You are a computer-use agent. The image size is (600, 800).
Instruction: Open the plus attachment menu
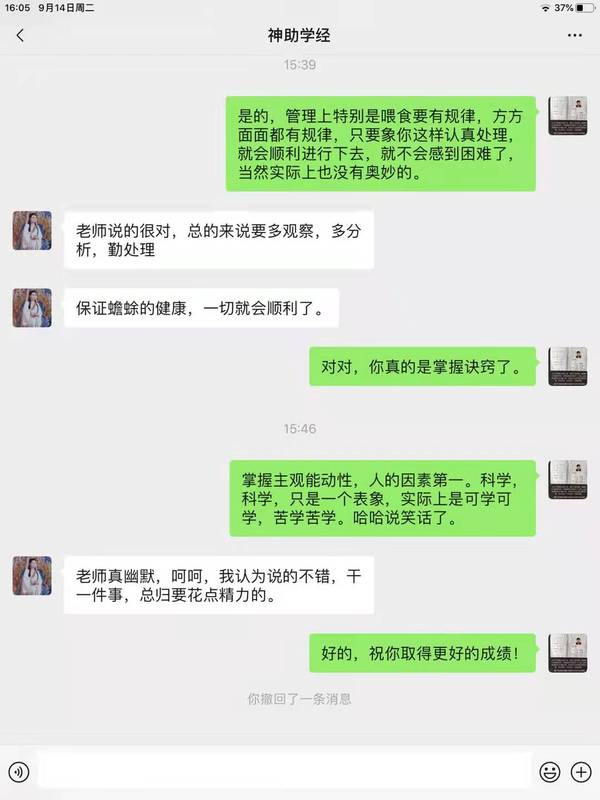[x=581, y=772]
